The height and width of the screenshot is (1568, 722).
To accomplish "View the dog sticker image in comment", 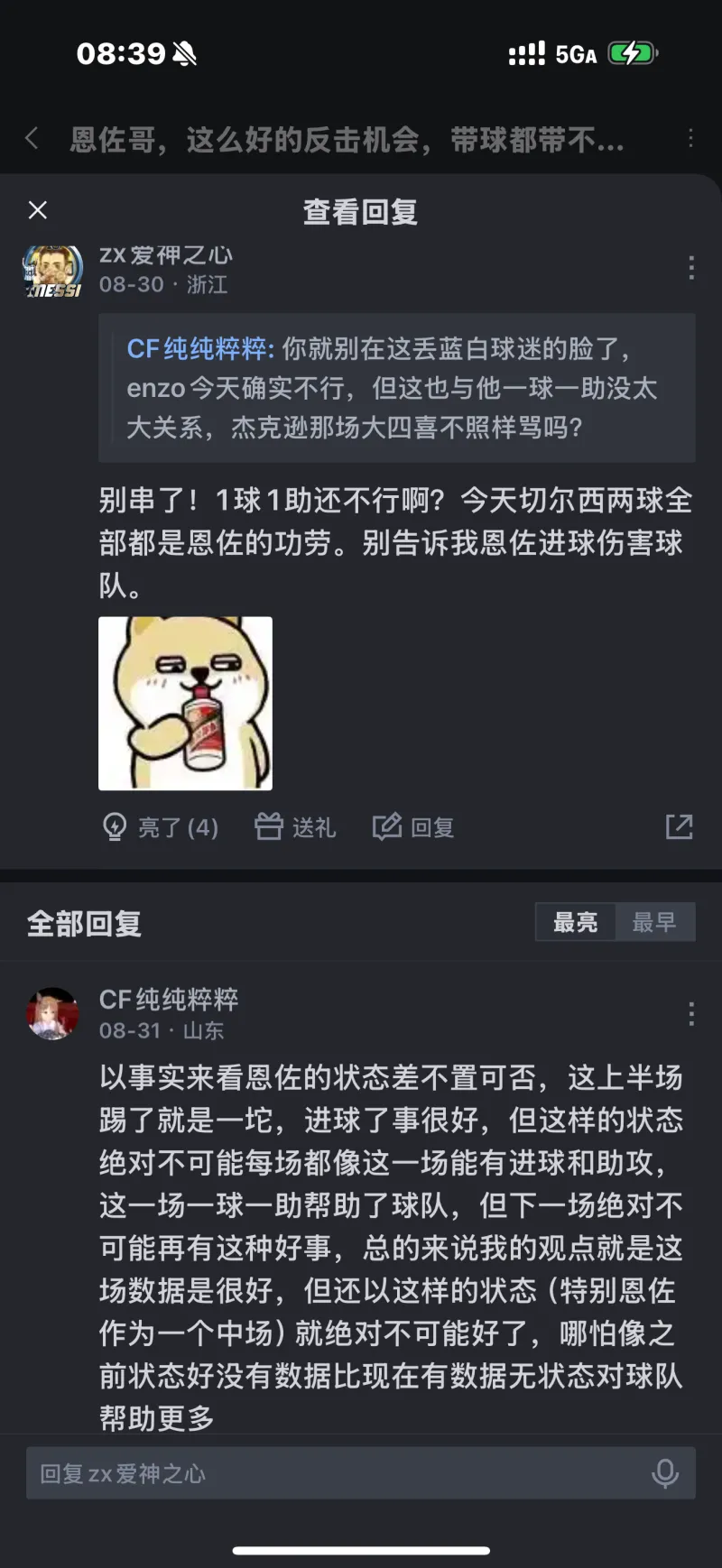I will point(185,704).
